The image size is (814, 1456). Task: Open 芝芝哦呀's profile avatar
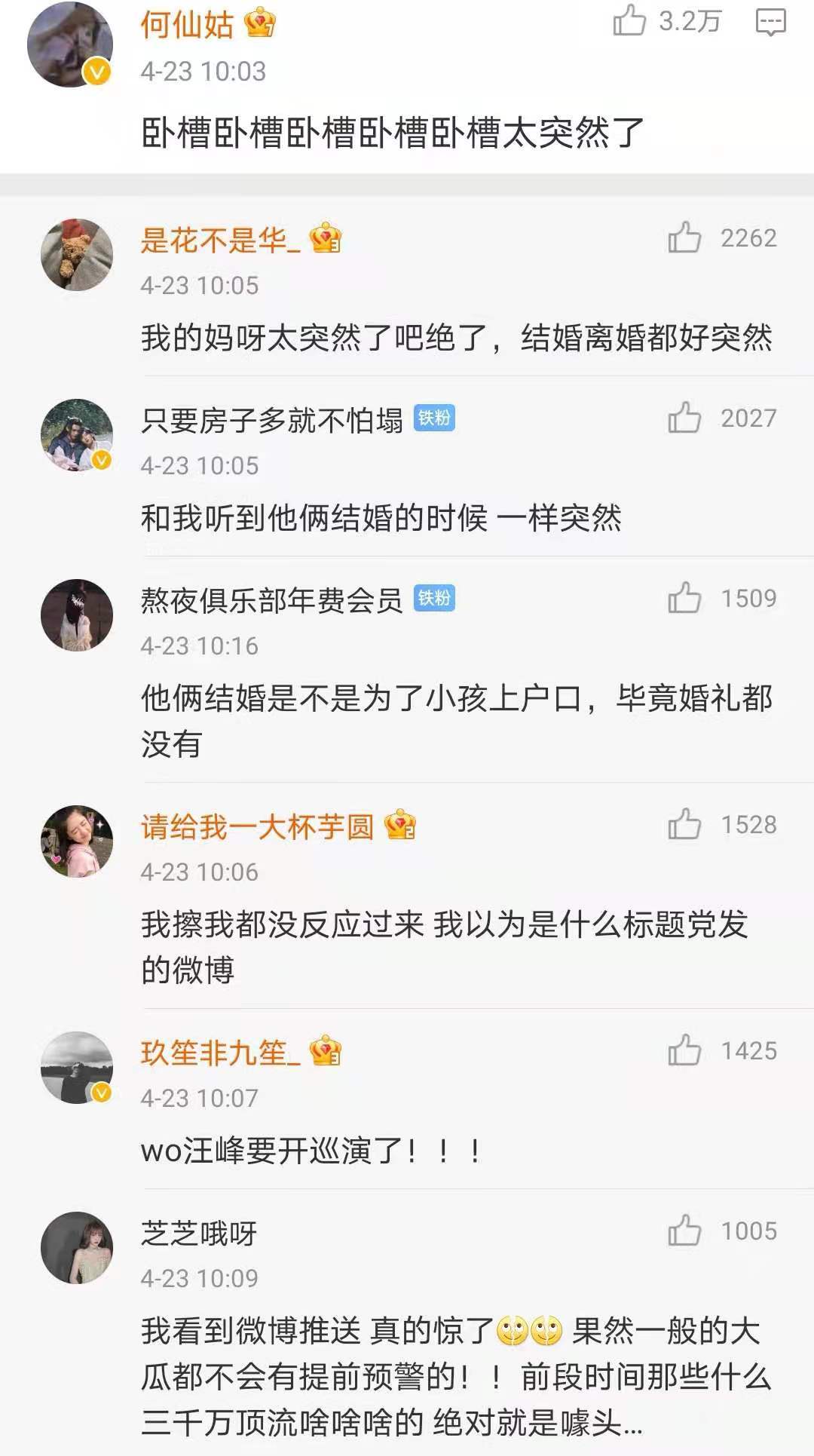click(77, 1247)
